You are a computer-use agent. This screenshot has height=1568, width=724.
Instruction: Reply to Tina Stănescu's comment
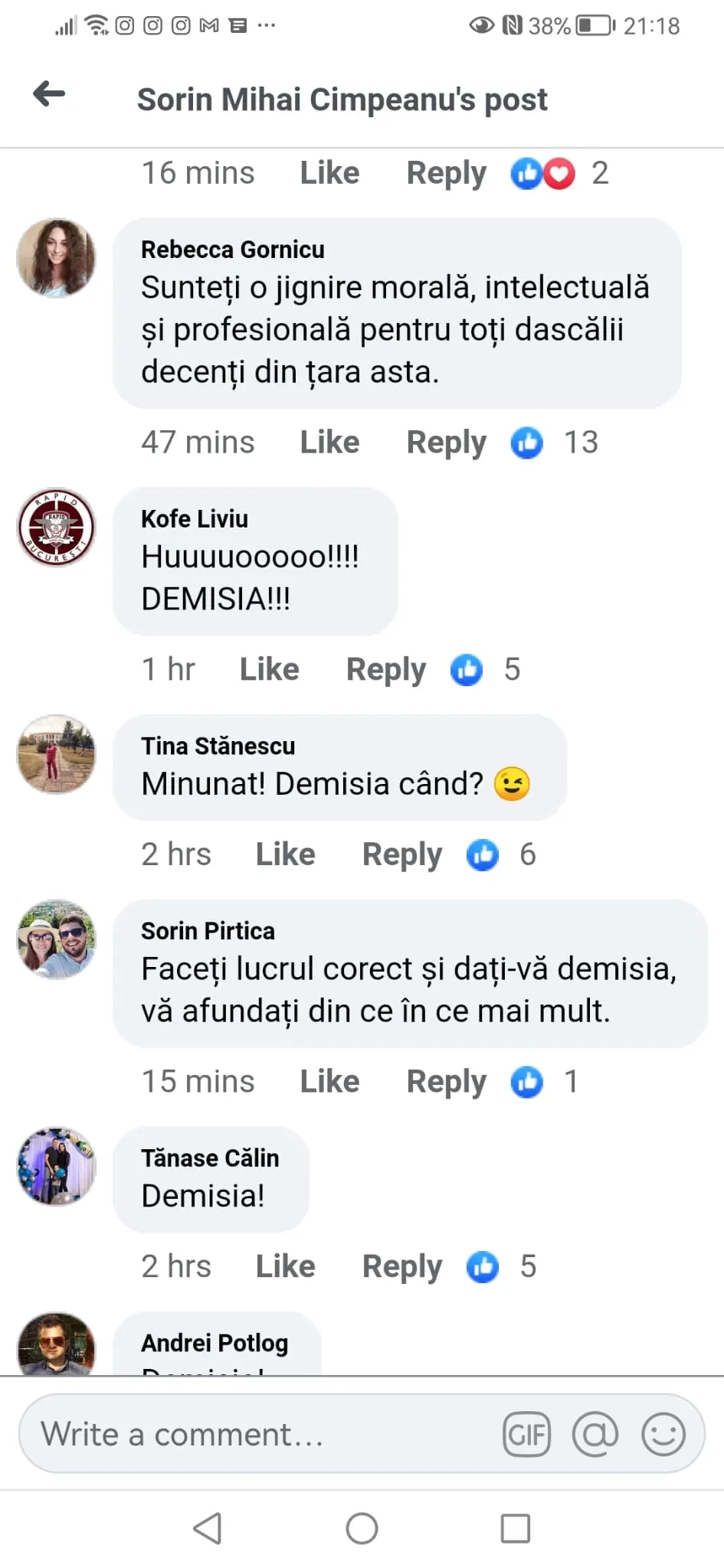point(401,854)
